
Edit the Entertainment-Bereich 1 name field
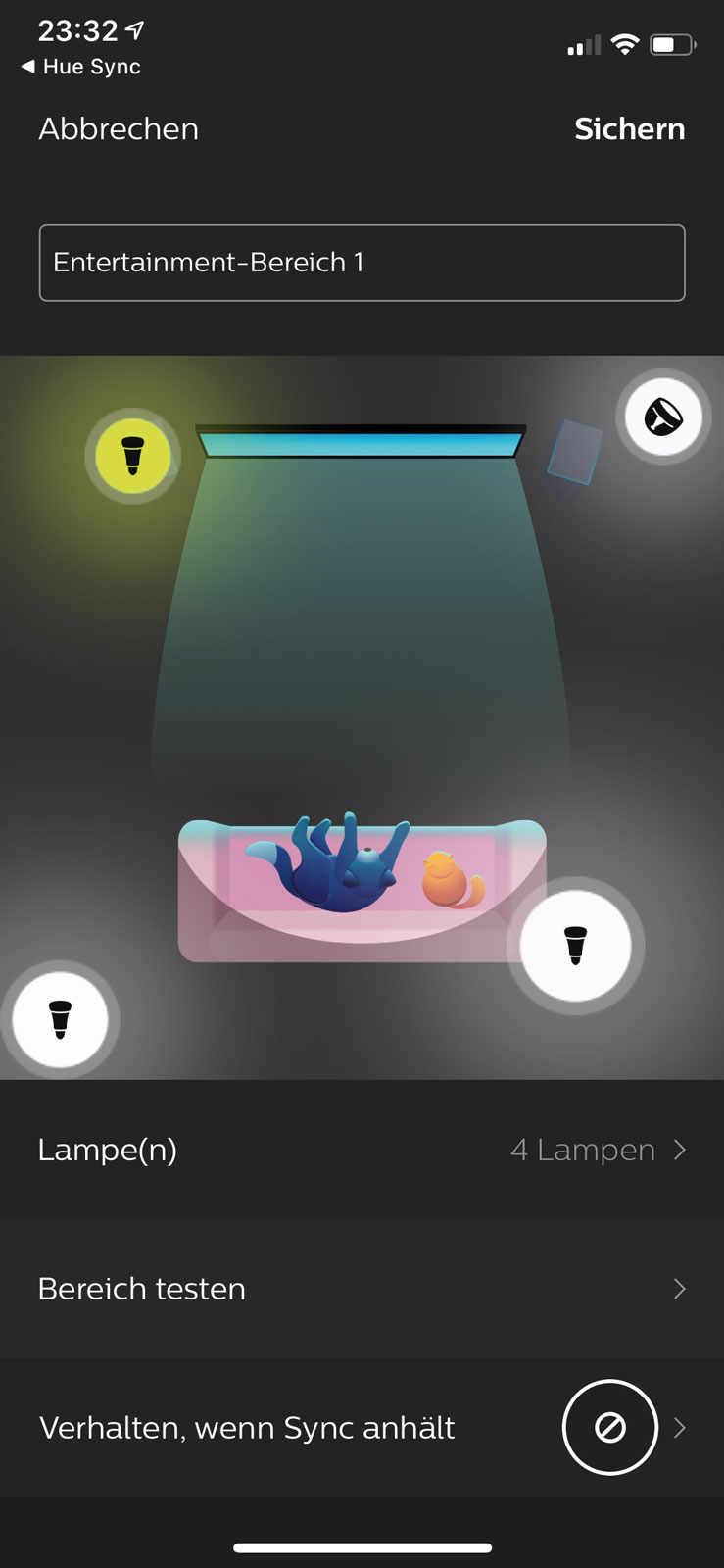click(x=362, y=263)
